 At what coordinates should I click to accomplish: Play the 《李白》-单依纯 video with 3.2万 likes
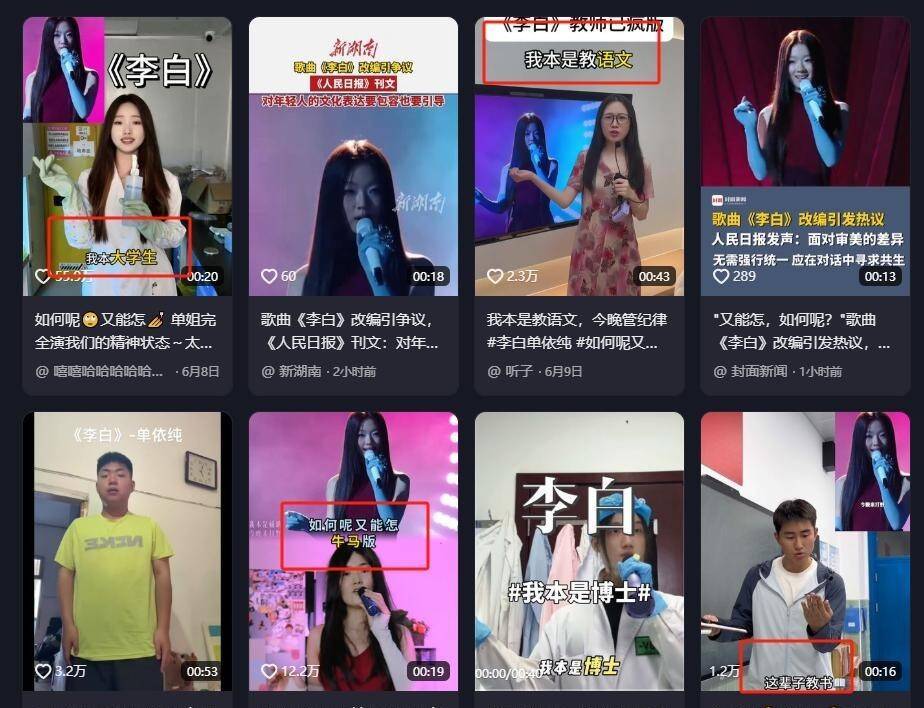click(127, 550)
